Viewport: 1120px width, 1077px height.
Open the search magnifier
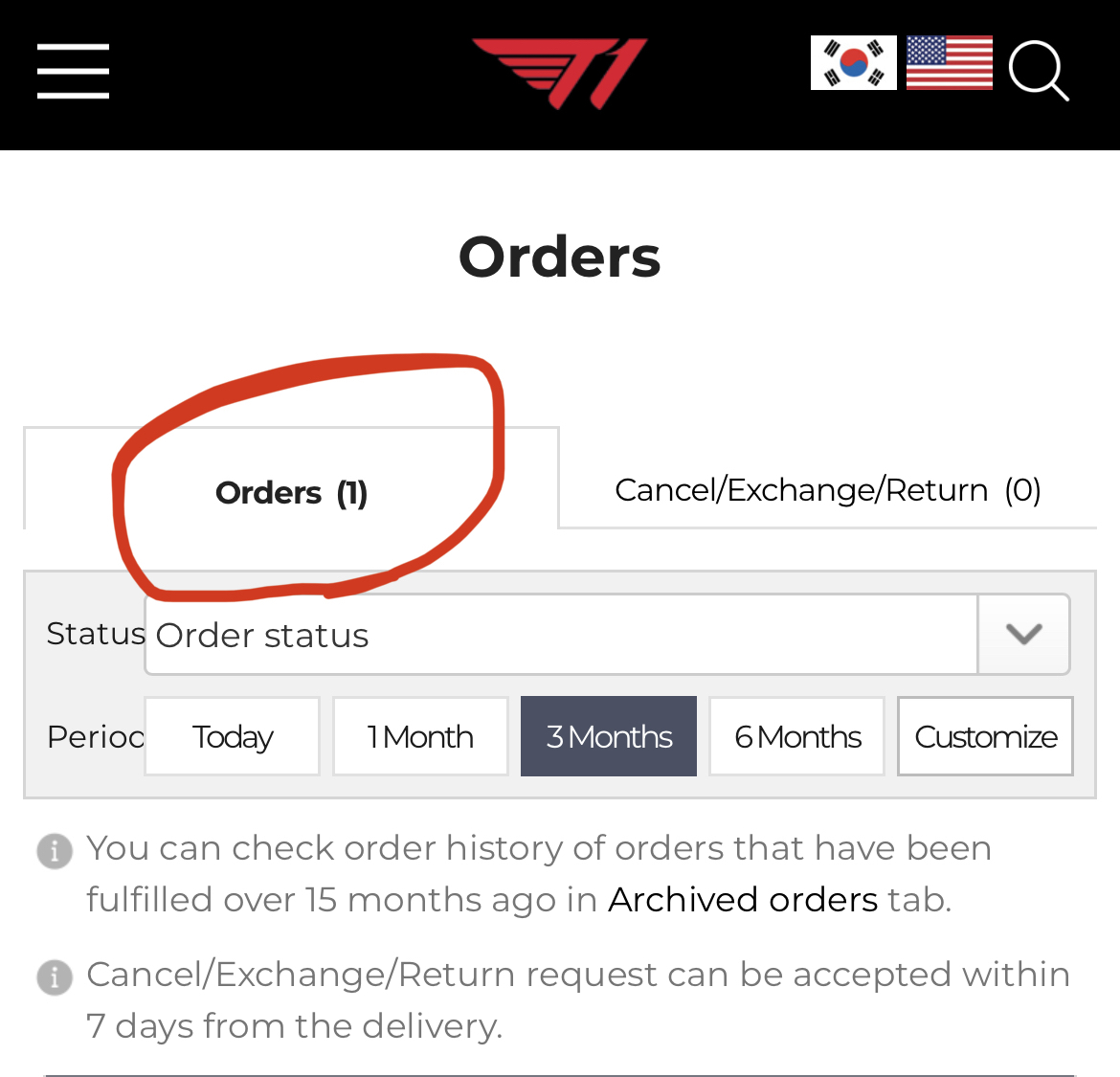click(x=1039, y=71)
